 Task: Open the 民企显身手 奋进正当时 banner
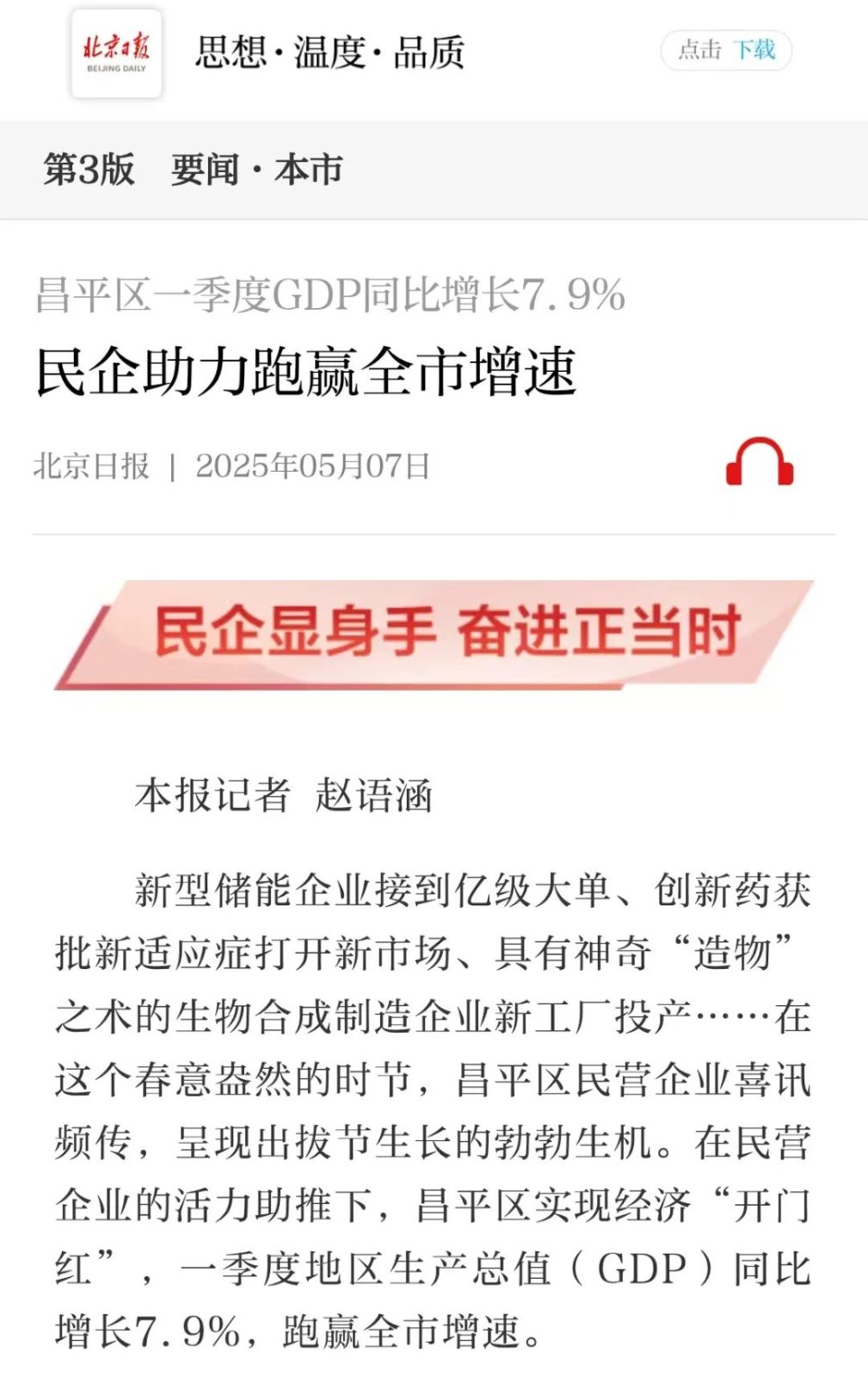pyautogui.click(x=434, y=634)
